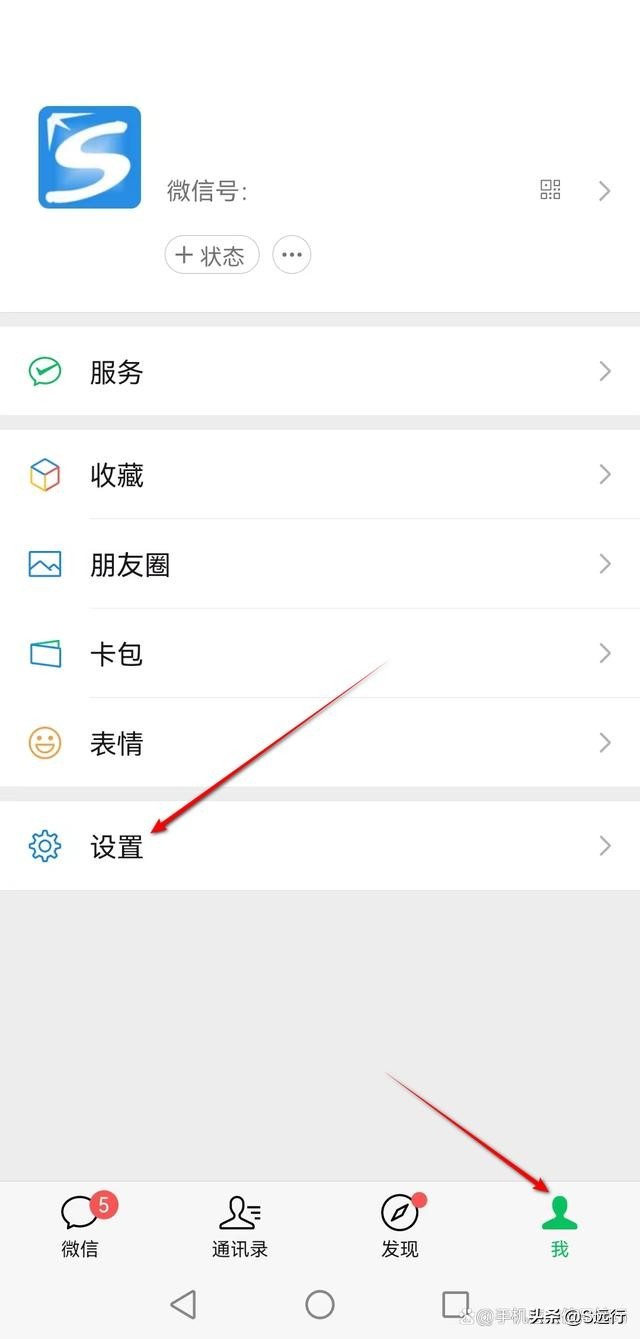Tap the profile avatar picture
The width and height of the screenshot is (640, 1339).
point(90,158)
